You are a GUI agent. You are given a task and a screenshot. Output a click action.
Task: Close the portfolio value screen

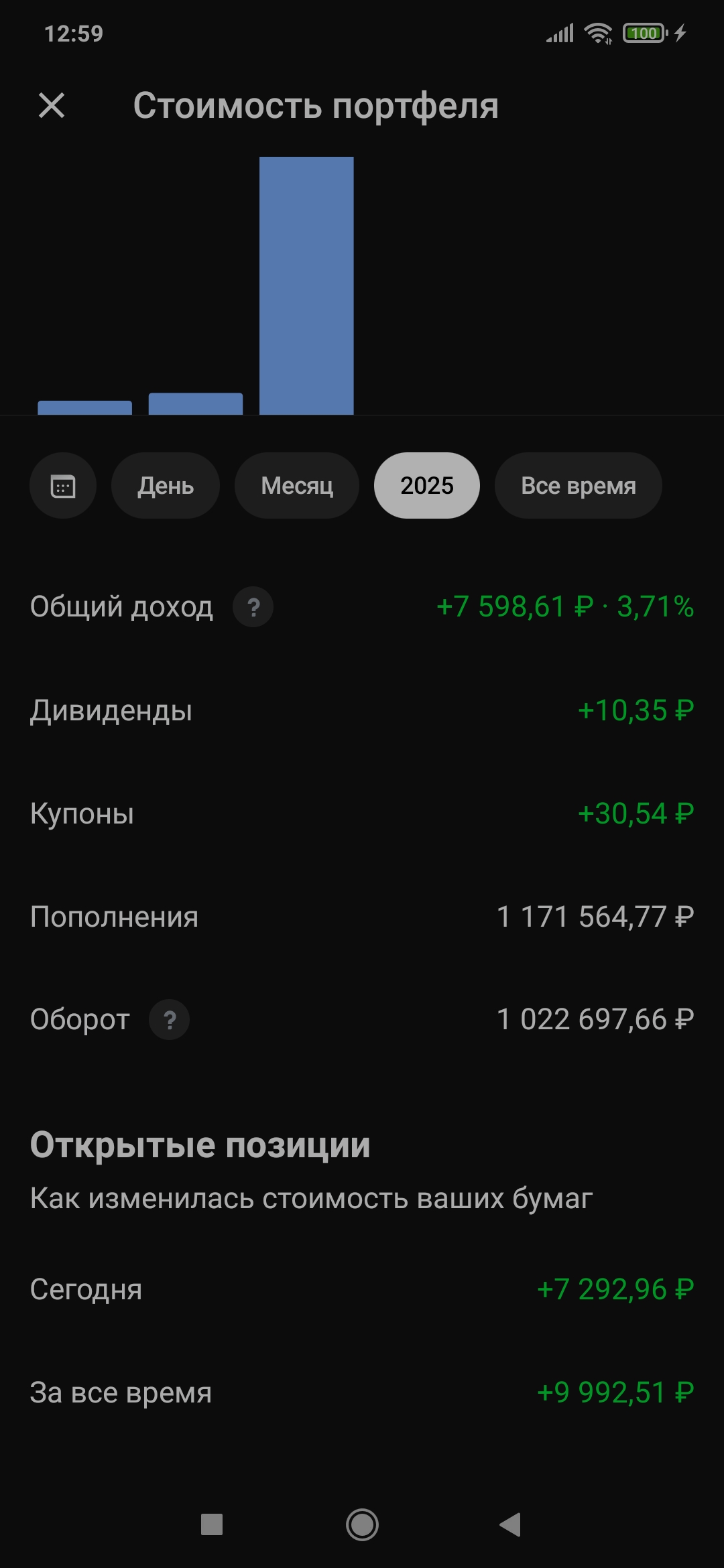(x=52, y=105)
